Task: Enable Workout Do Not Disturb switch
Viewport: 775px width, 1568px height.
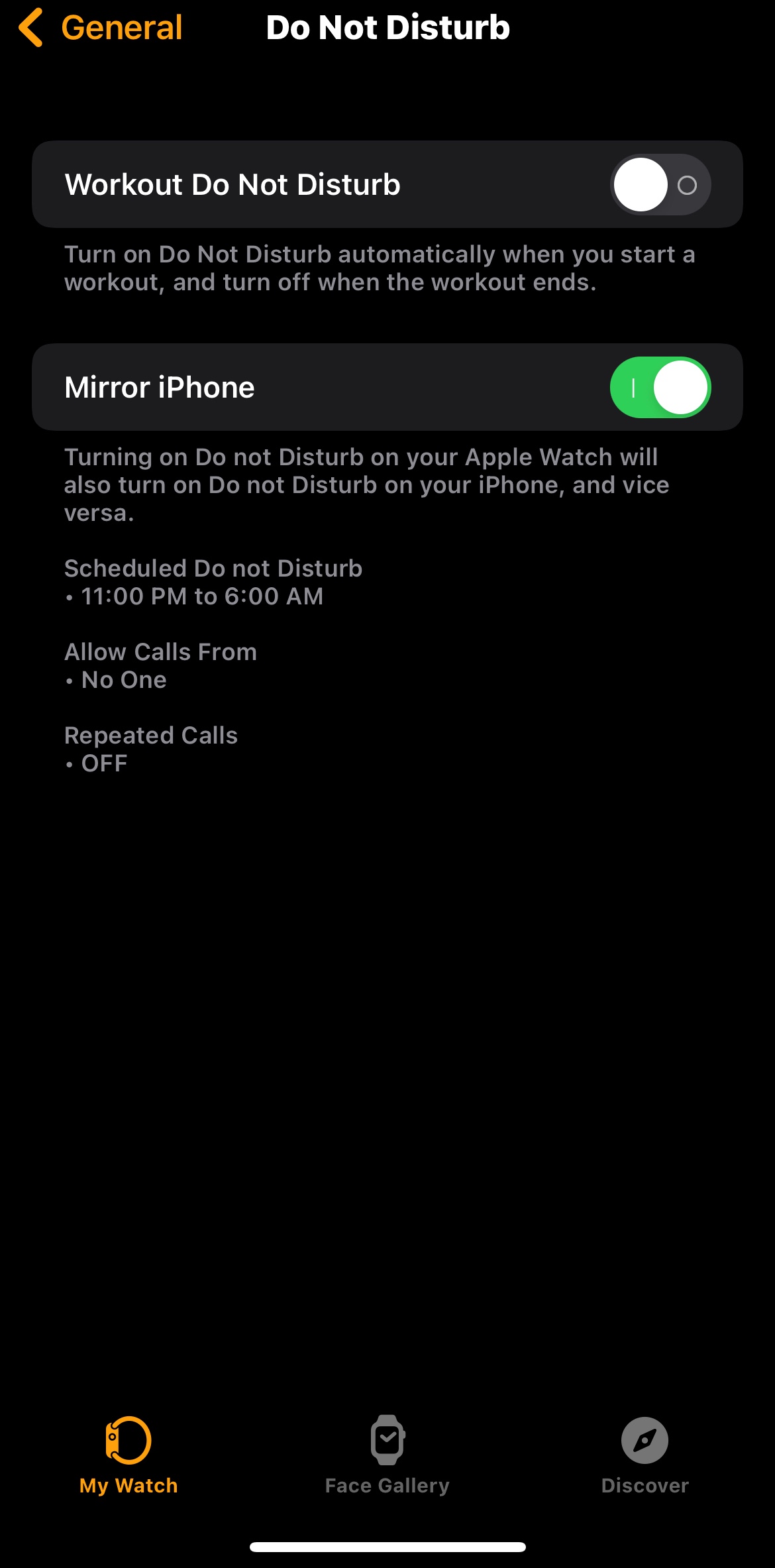Action: 660,185
